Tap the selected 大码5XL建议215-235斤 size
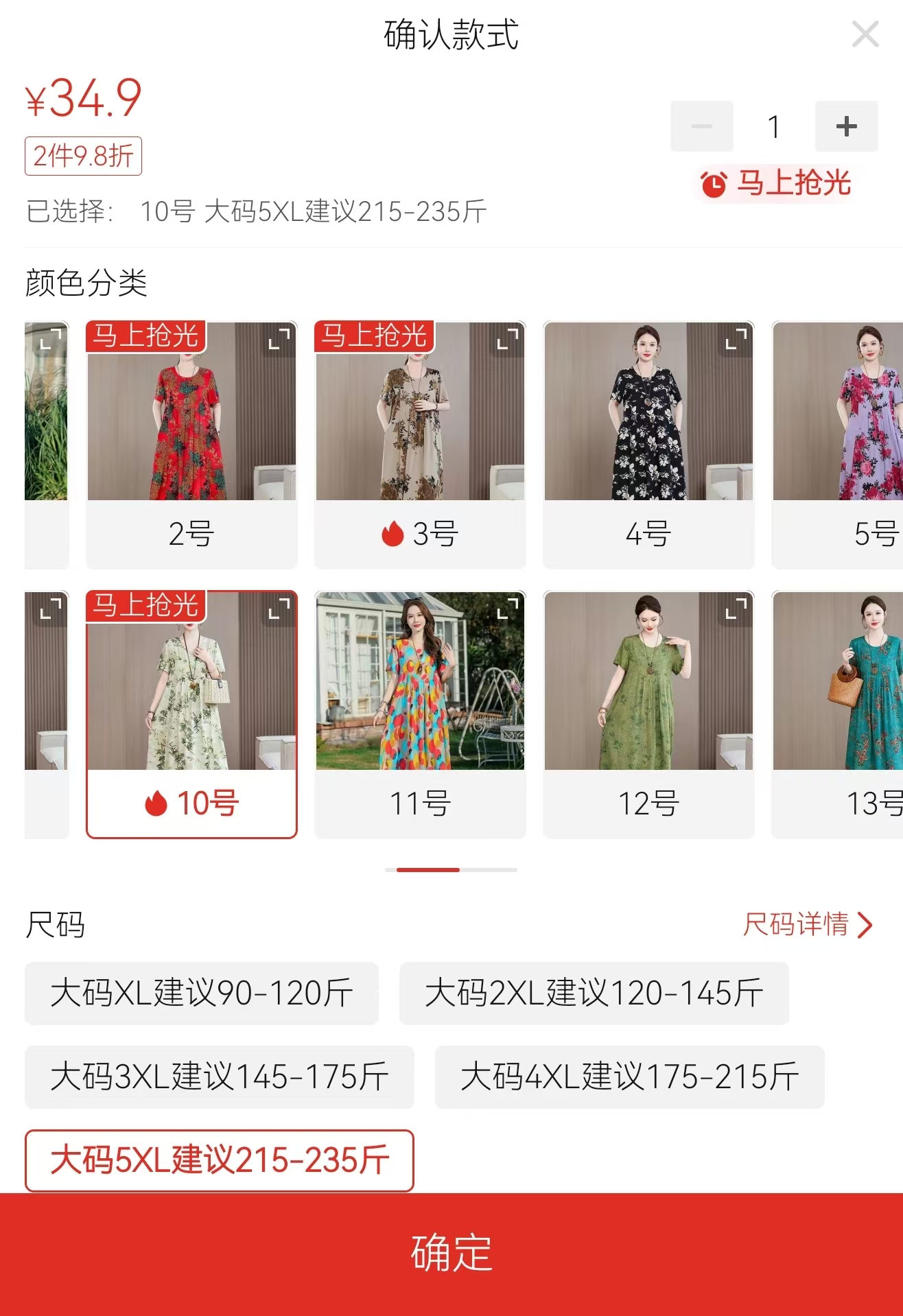The image size is (903, 1316). click(x=219, y=1160)
